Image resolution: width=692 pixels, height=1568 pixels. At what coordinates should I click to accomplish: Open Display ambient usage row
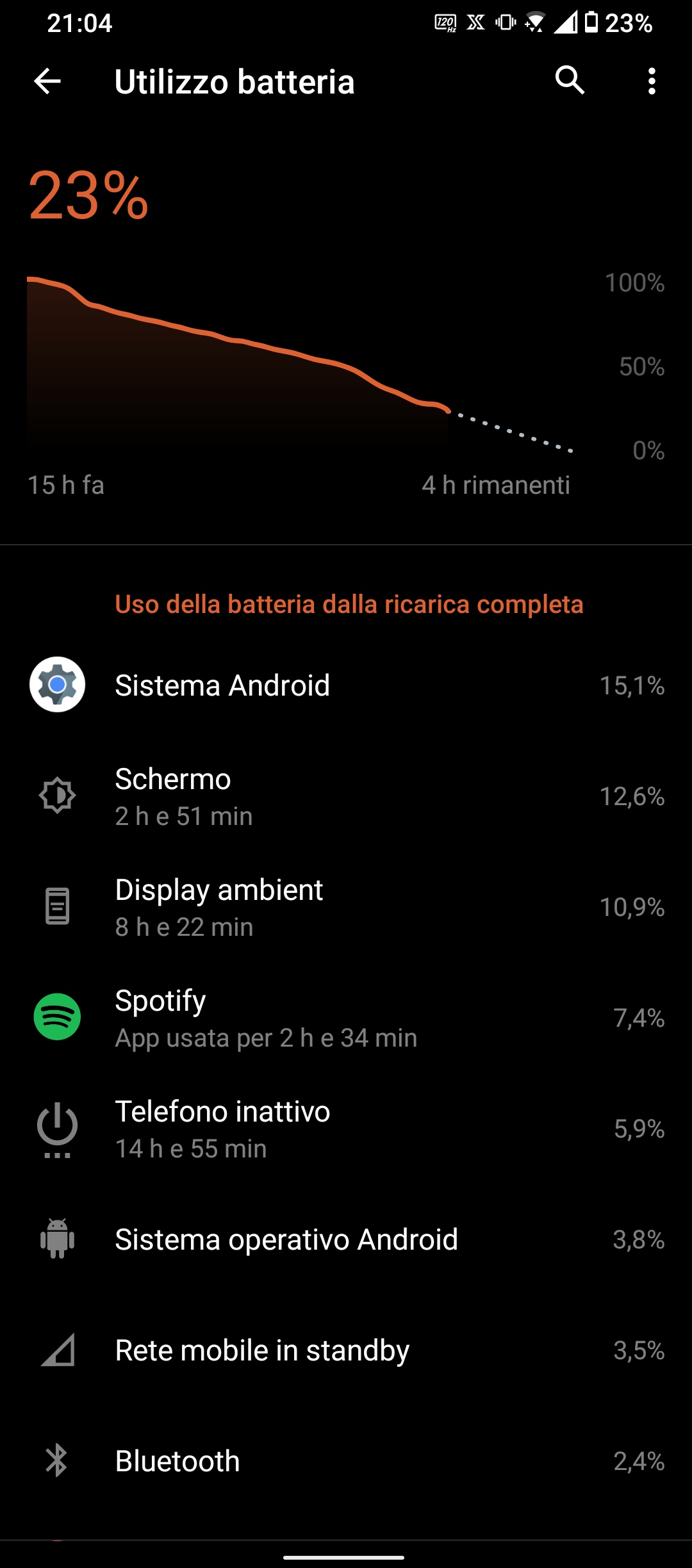pyautogui.click(x=346, y=907)
